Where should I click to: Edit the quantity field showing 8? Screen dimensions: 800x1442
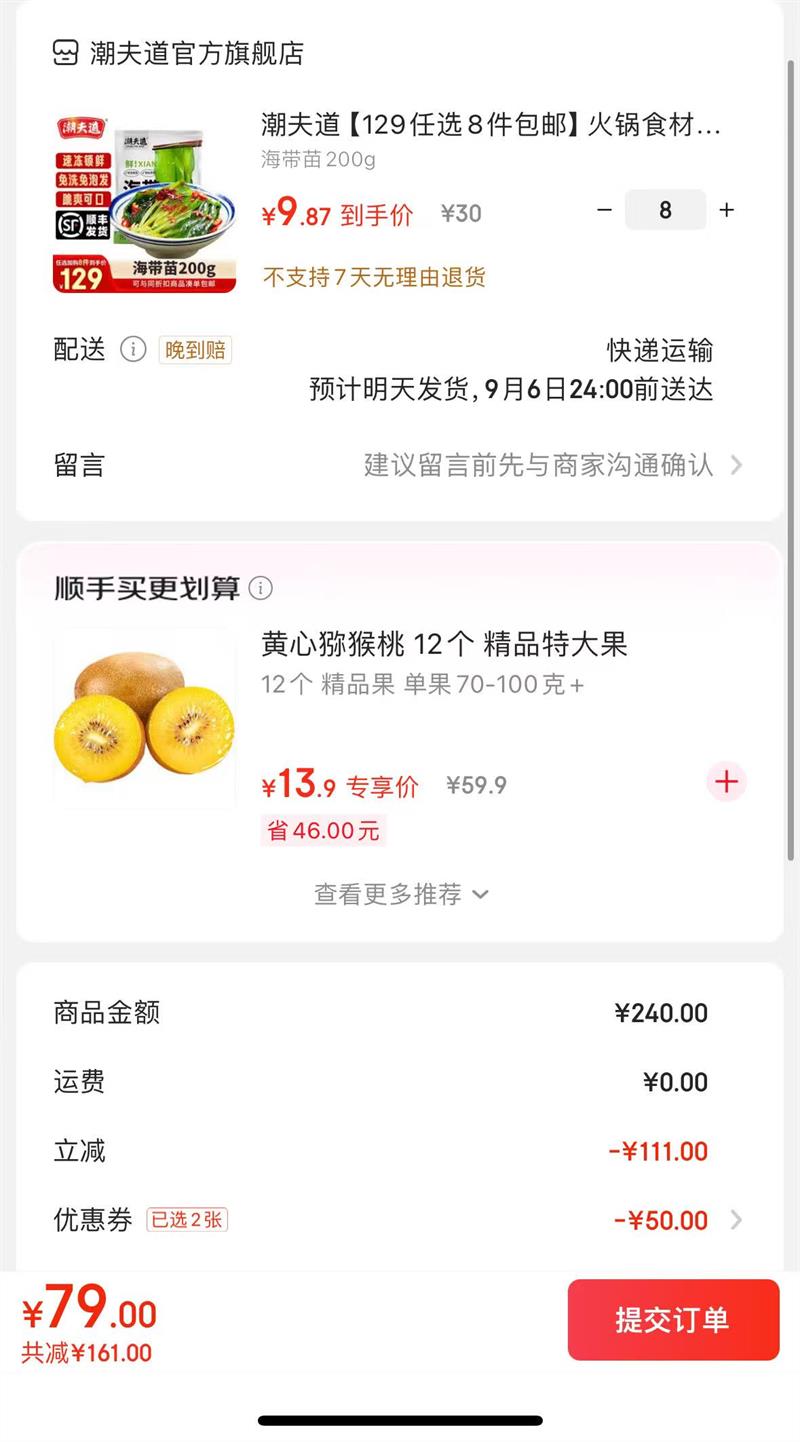tap(665, 210)
